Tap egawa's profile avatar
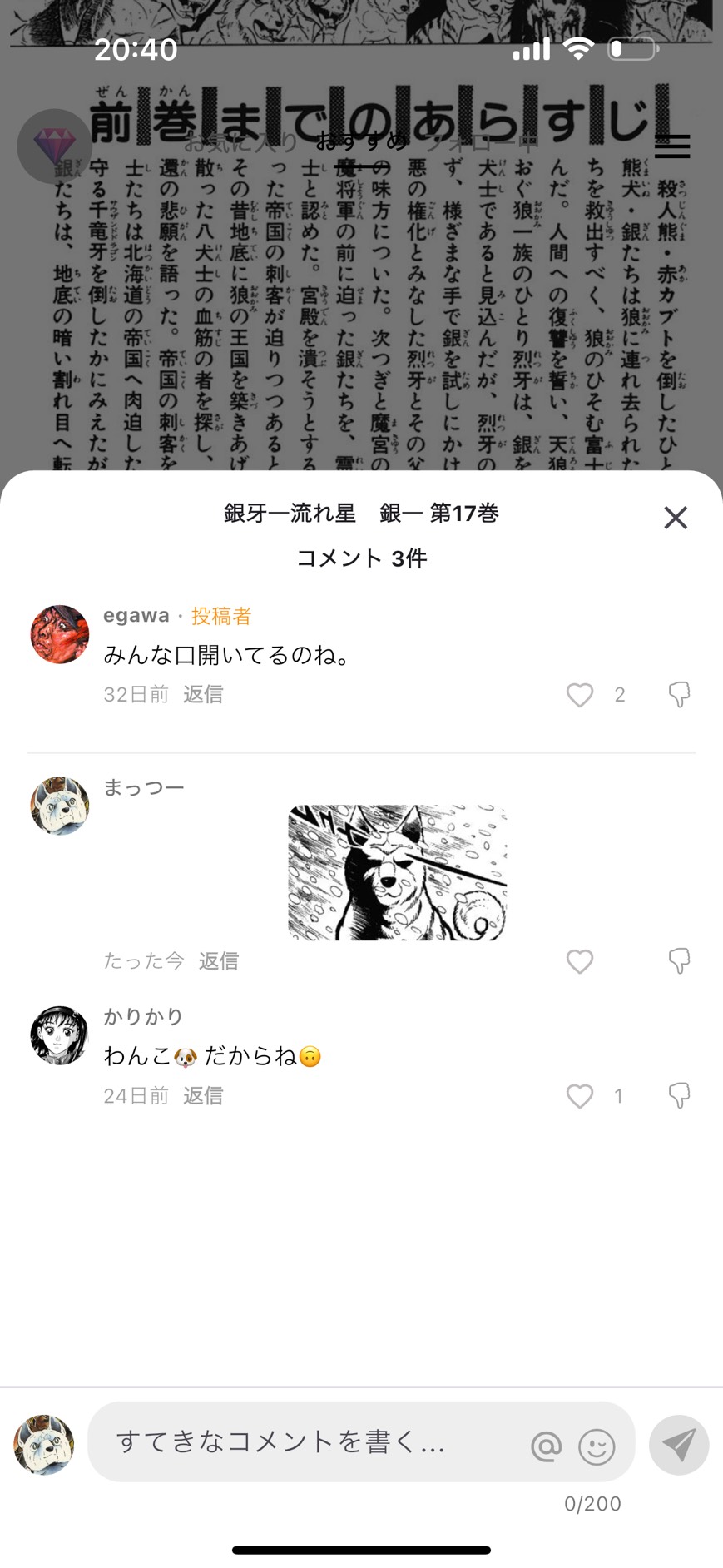Screen dimensions: 723x1568 pyautogui.click(x=59, y=635)
